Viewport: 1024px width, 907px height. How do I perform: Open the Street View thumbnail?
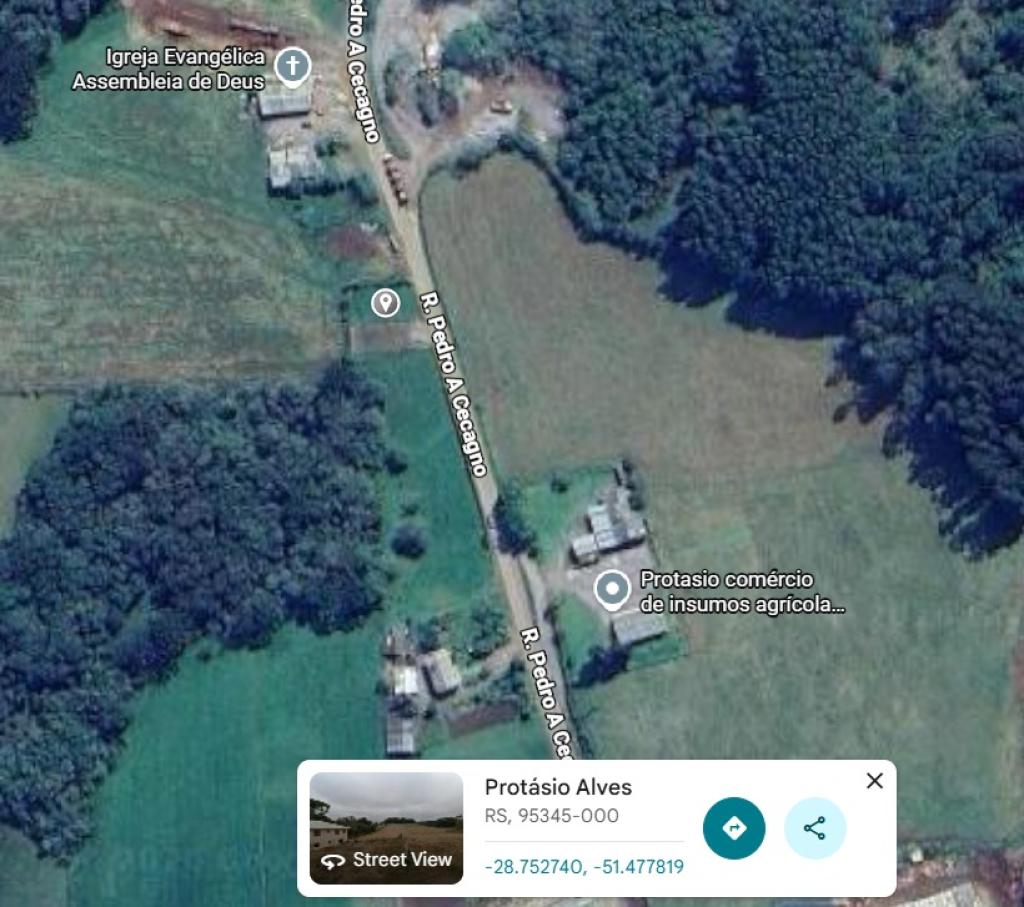386,828
